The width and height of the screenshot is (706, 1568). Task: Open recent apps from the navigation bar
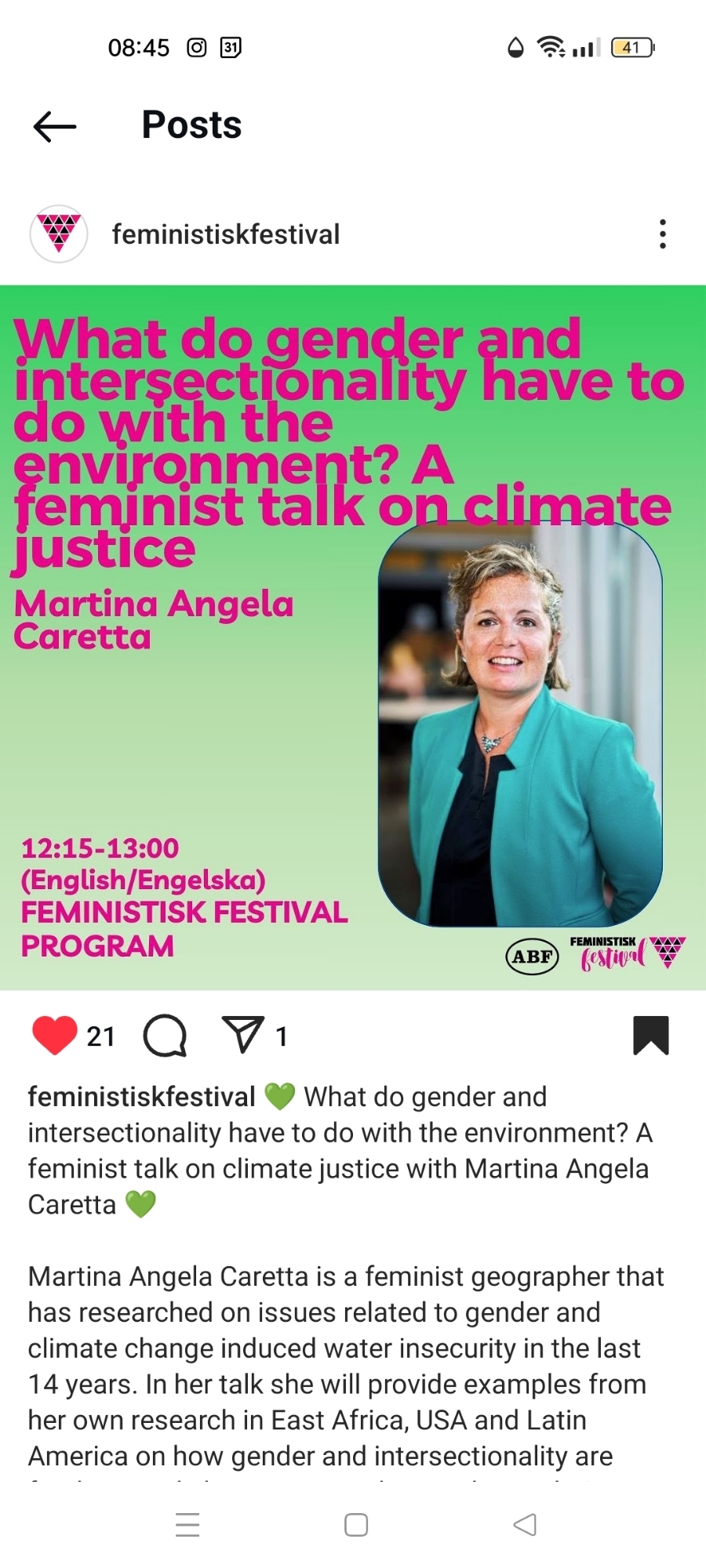[187, 1525]
